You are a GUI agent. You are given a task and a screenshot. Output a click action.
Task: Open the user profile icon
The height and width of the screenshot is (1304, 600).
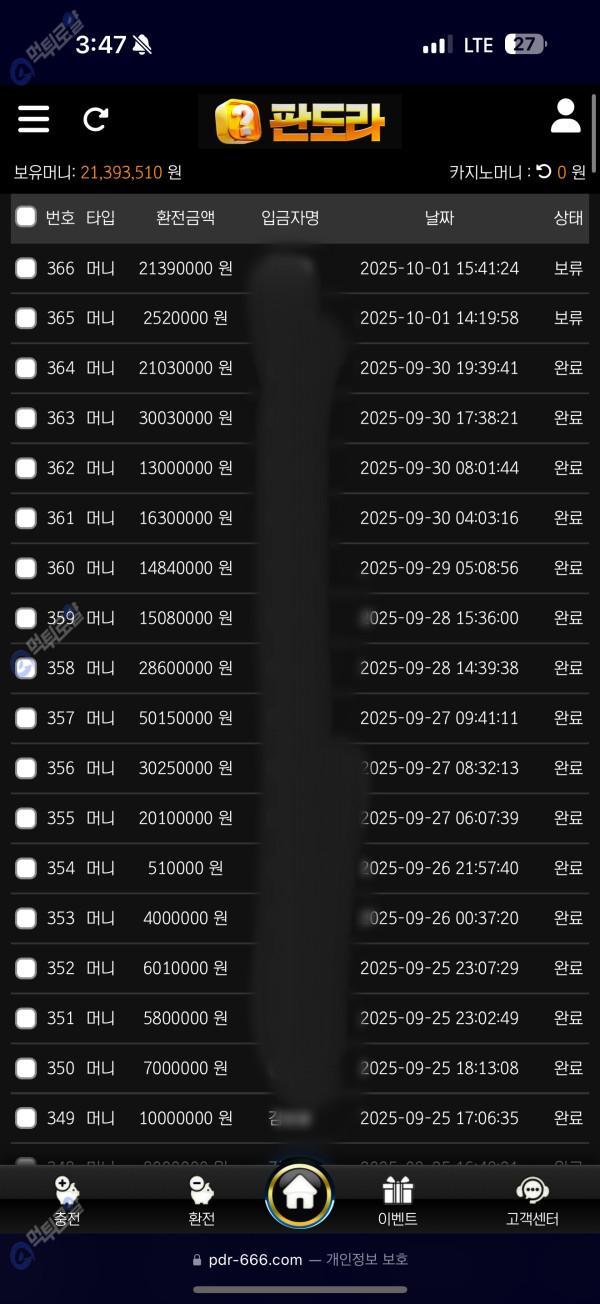[x=565, y=117]
